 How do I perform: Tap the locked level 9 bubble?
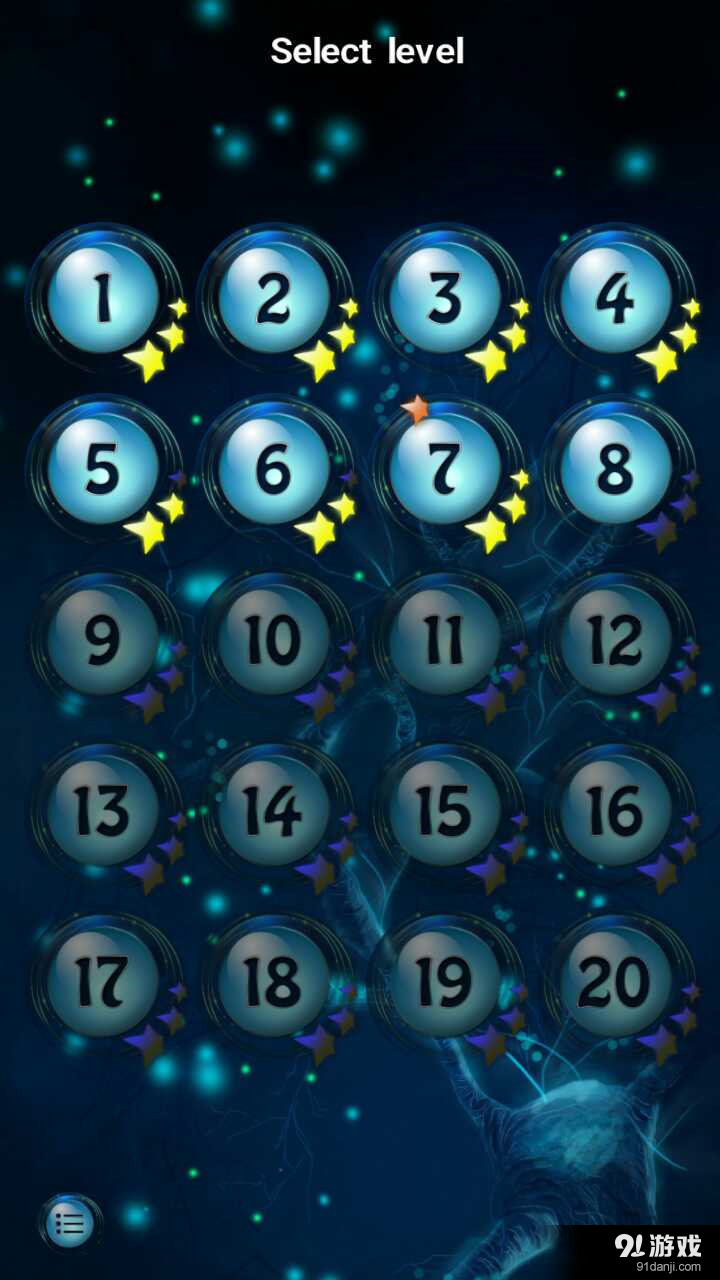[x=103, y=638]
